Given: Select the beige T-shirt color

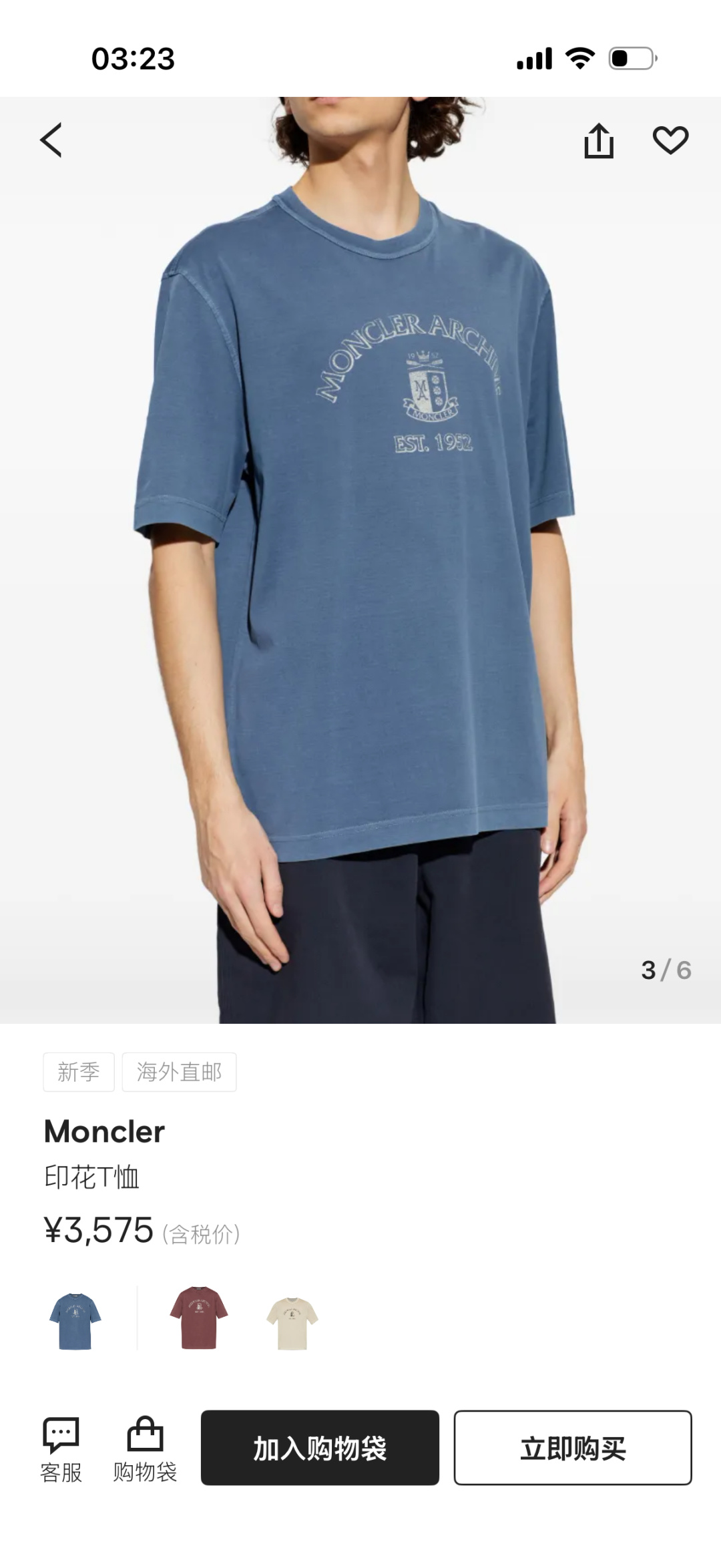Looking at the screenshot, I should [292, 1324].
